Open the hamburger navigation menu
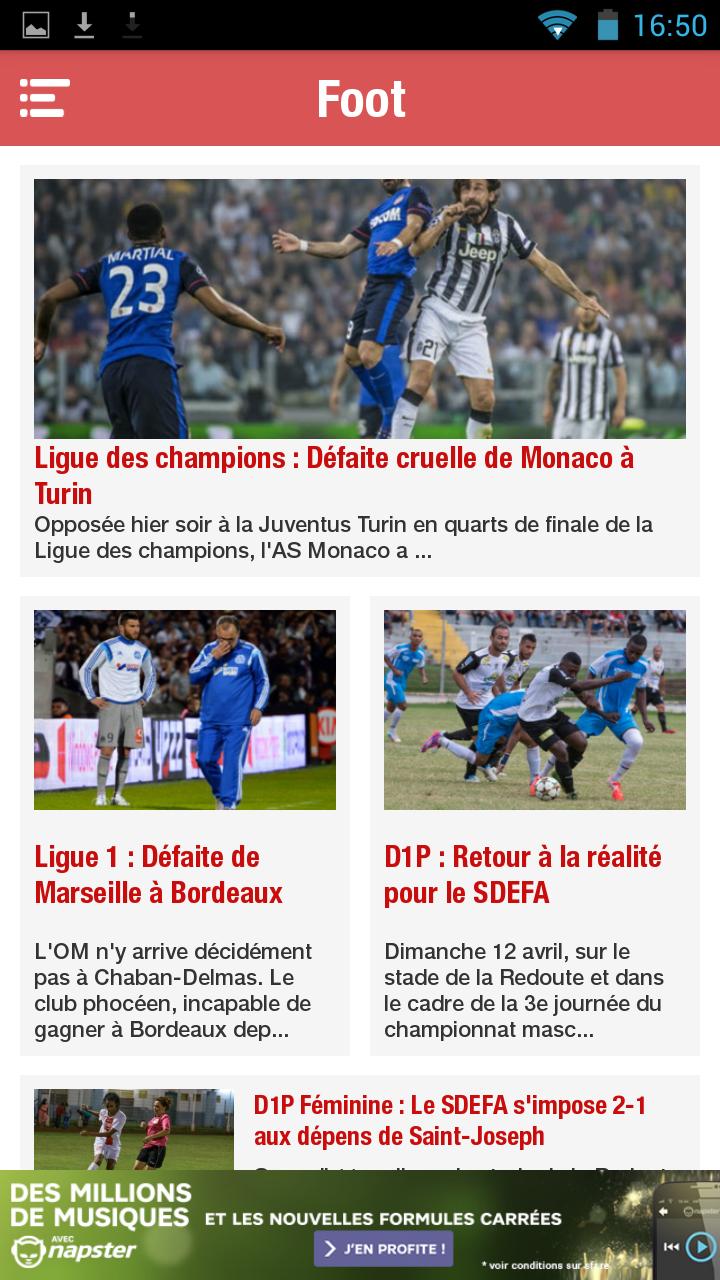The width and height of the screenshot is (720, 1280). pos(45,99)
